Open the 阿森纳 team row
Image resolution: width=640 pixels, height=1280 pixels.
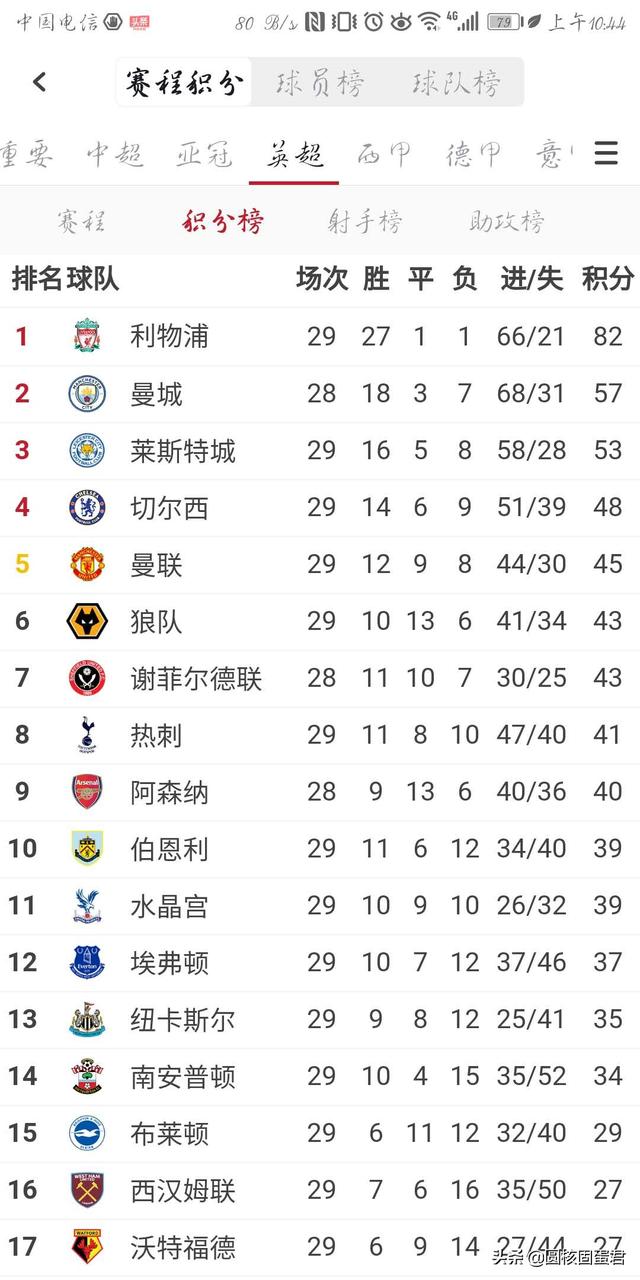click(320, 792)
